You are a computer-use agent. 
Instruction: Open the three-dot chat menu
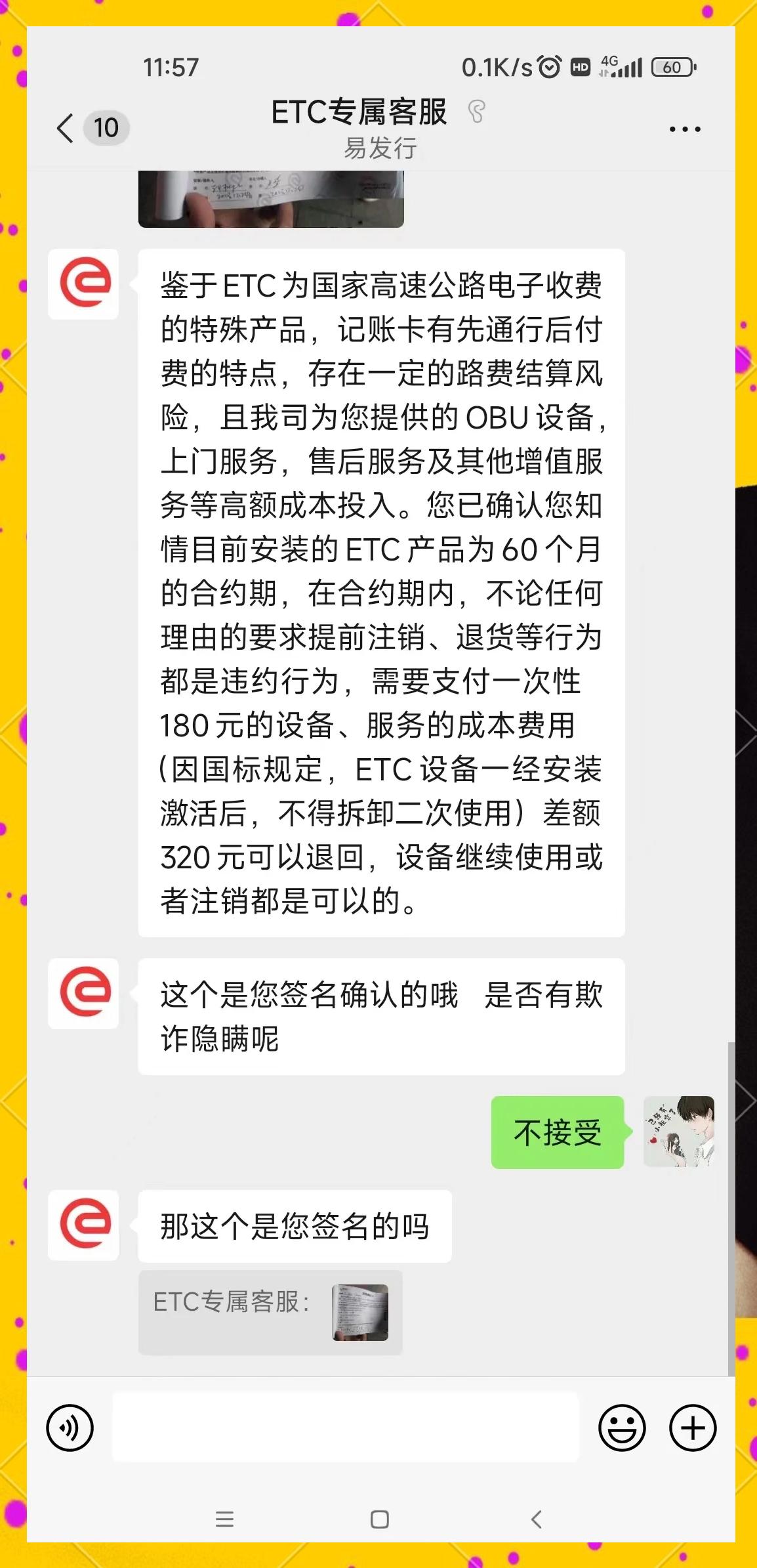coord(685,129)
